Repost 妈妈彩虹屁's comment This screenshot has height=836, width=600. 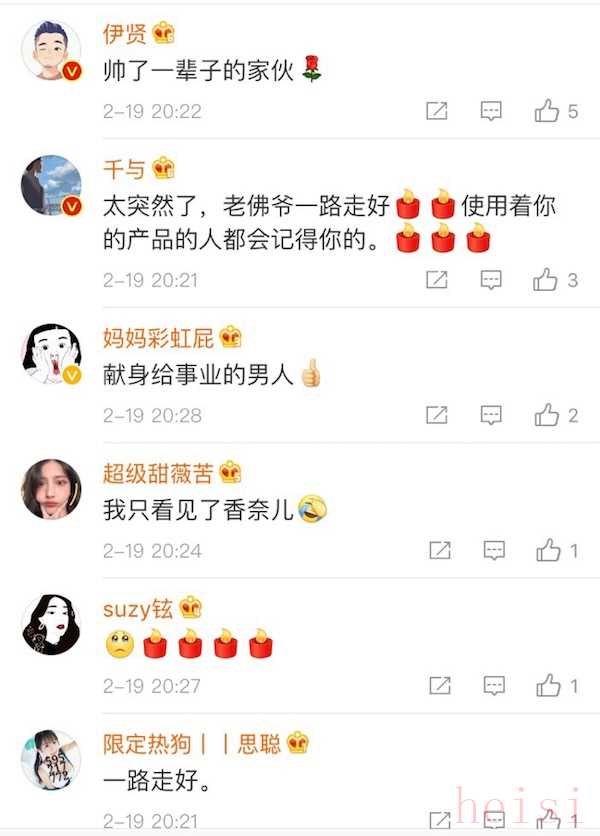[x=437, y=414]
